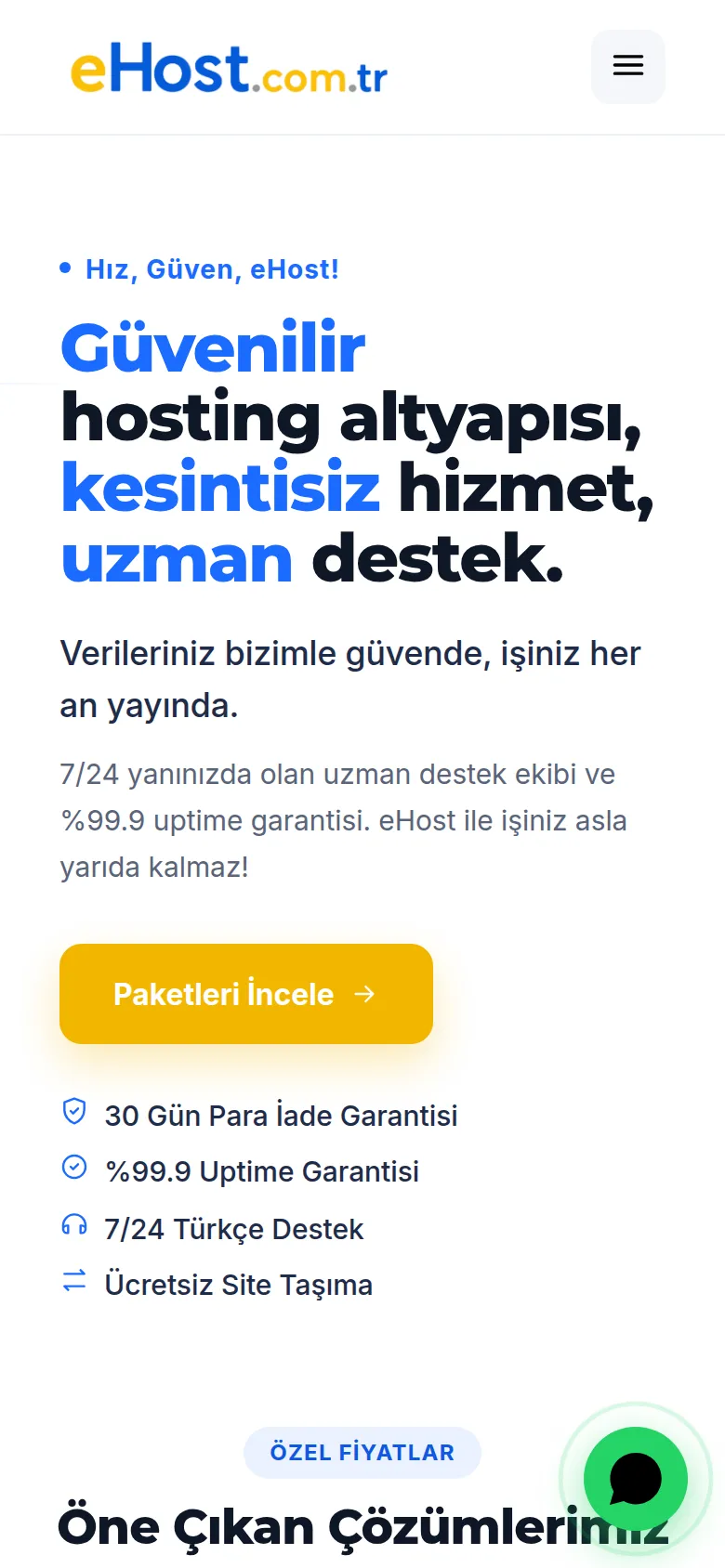
Task: Go to homepage via eHost.com.tr logo
Action: tap(229, 70)
